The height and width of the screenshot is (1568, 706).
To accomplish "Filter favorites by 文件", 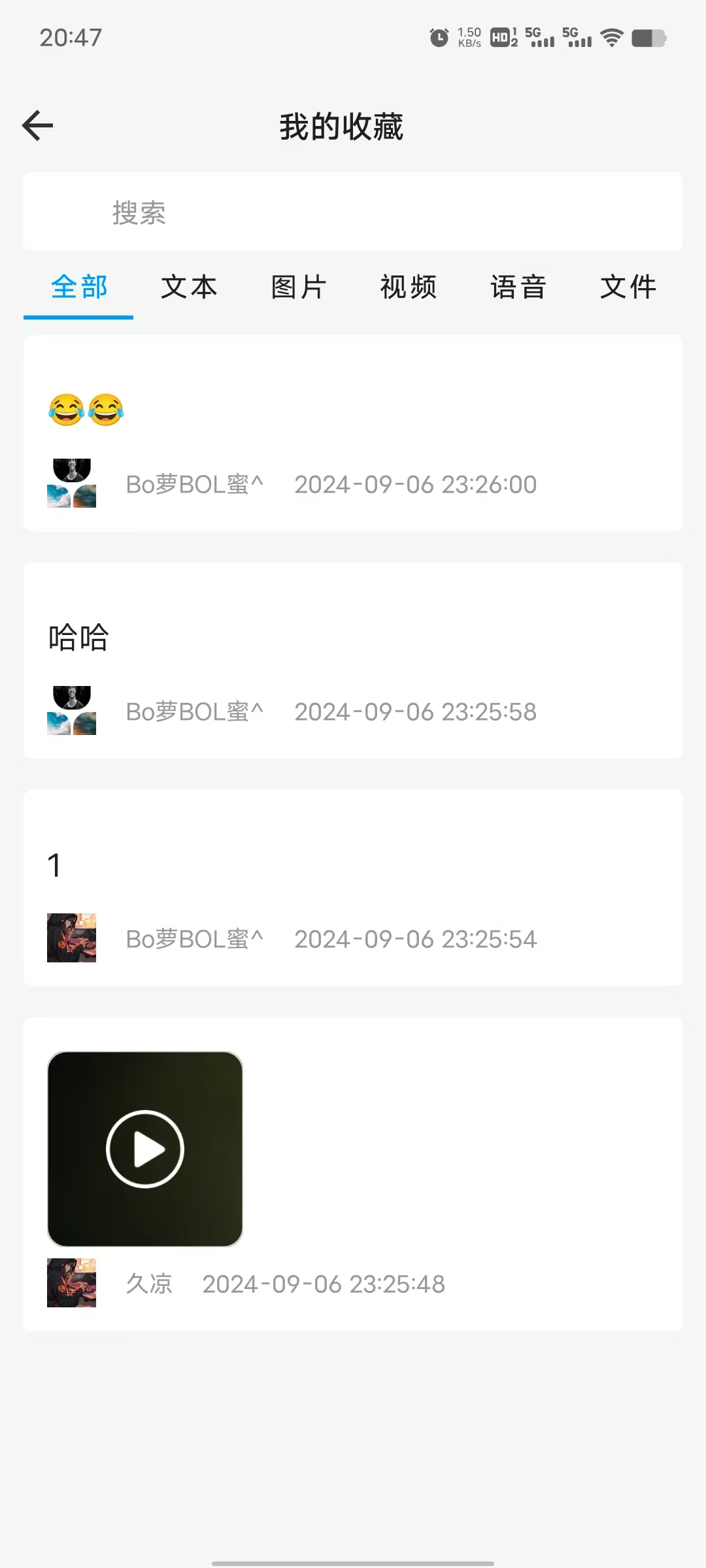I will tap(628, 287).
